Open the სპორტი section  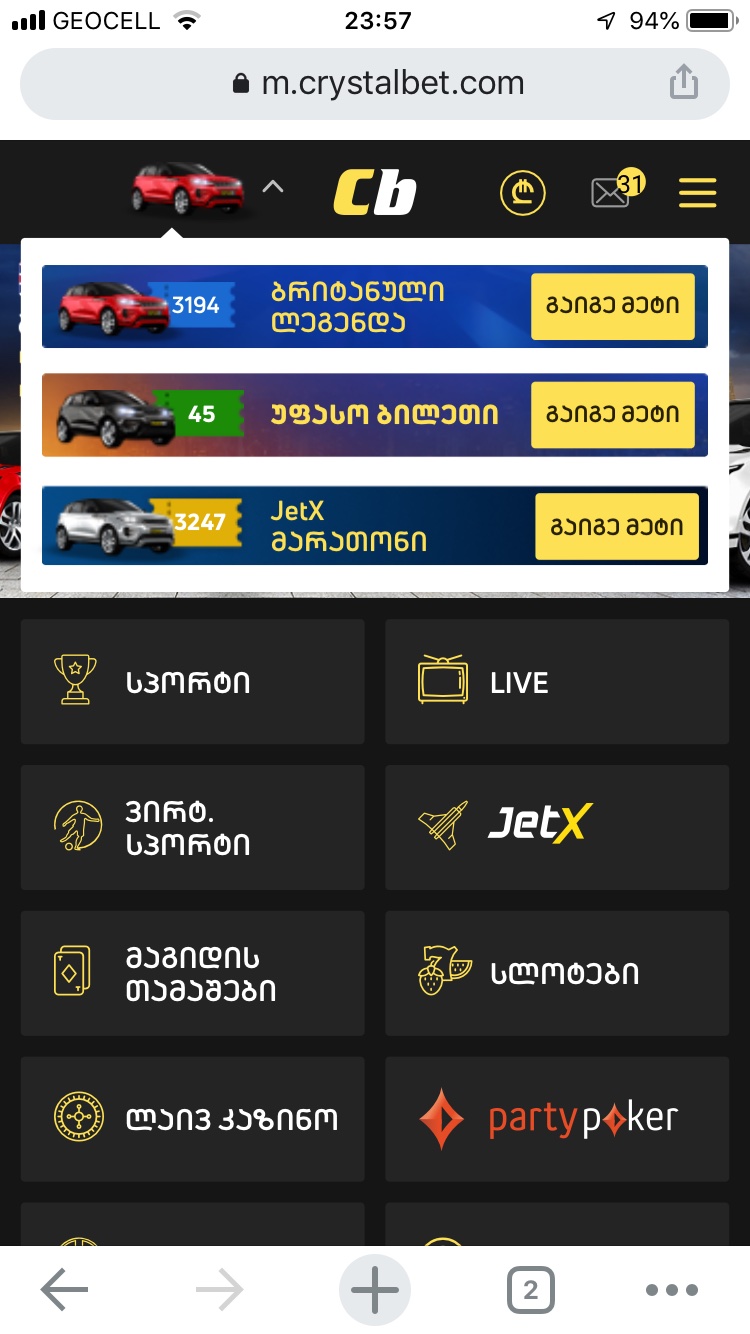point(192,682)
